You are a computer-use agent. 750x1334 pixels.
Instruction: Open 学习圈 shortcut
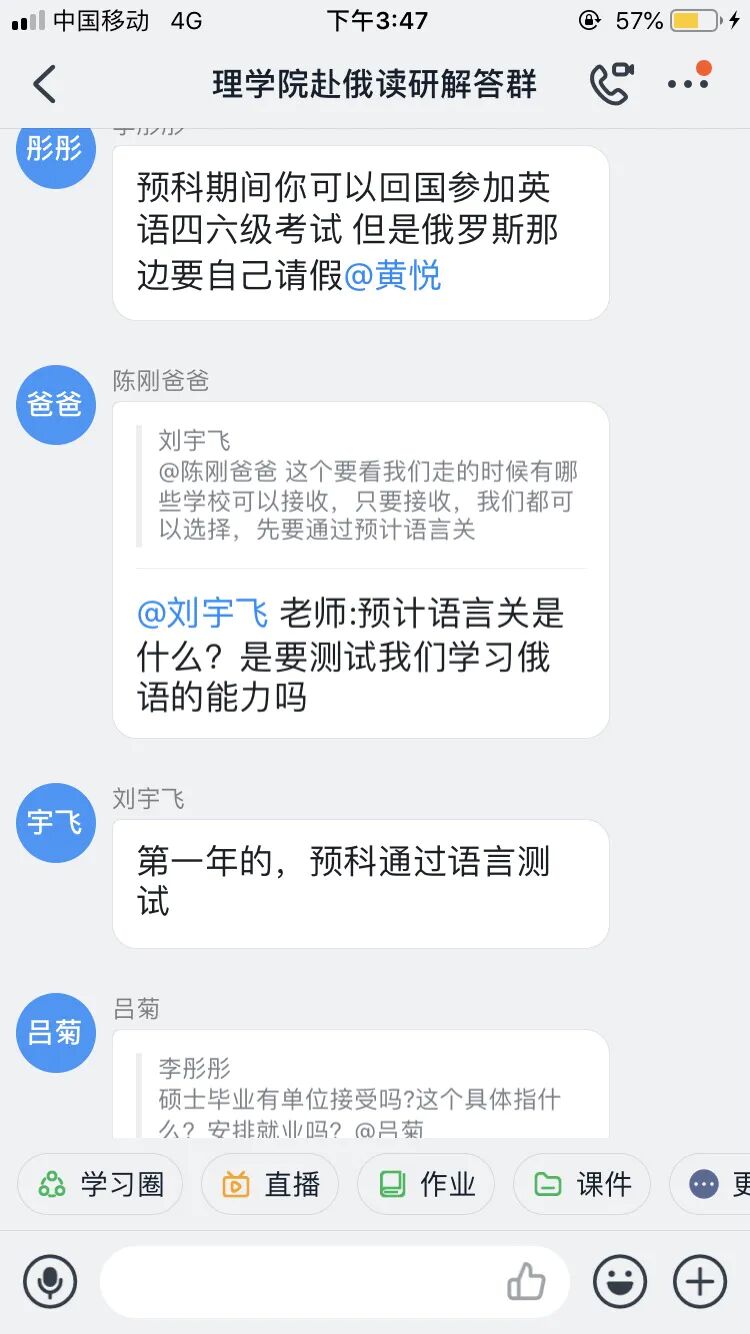pos(100,1184)
